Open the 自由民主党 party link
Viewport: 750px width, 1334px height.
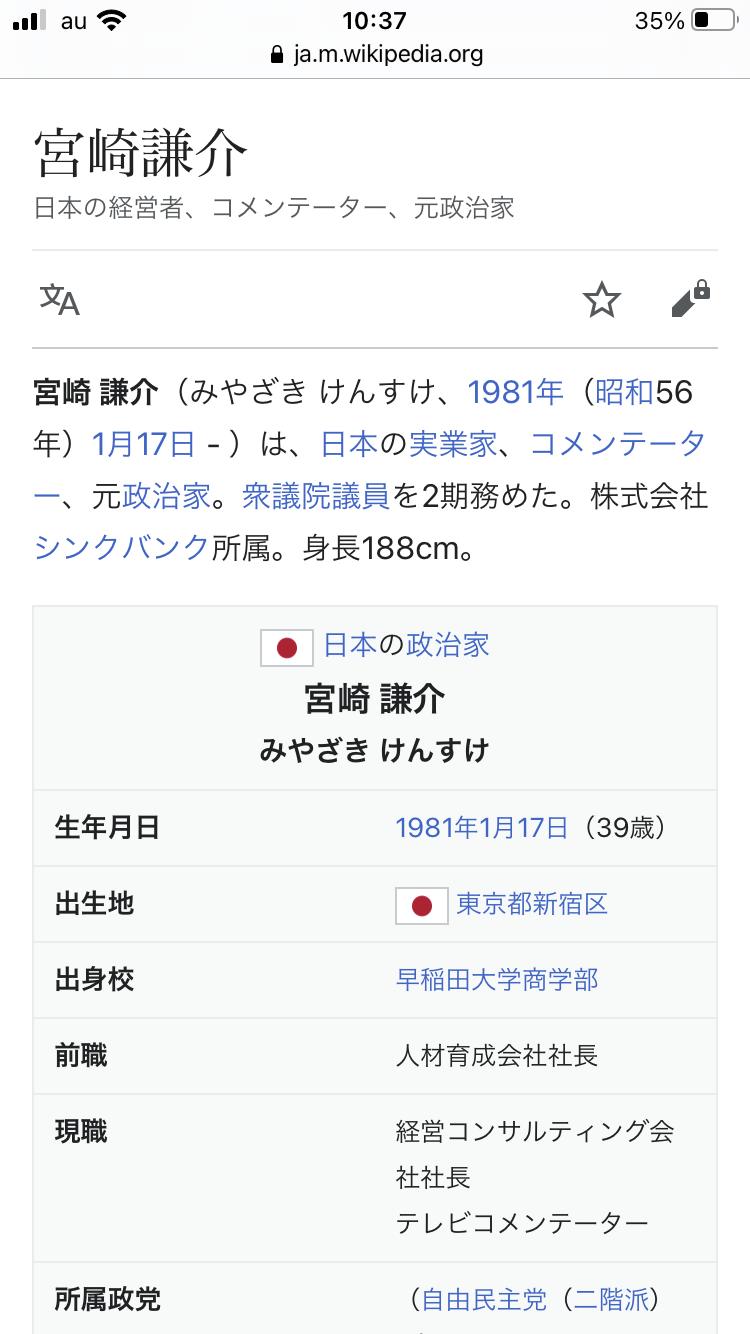[x=484, y=1299]
